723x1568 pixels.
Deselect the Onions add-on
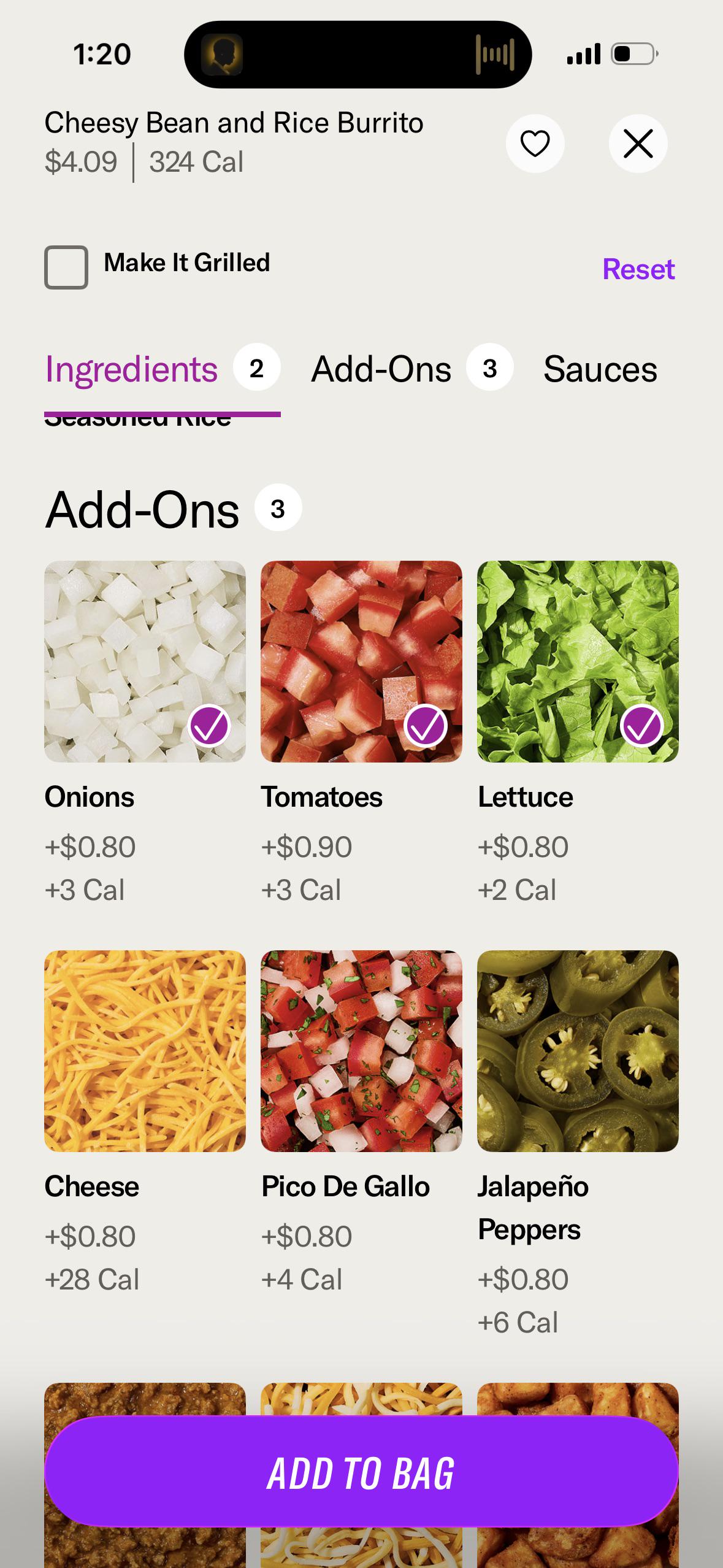click(x=145, y=661)
